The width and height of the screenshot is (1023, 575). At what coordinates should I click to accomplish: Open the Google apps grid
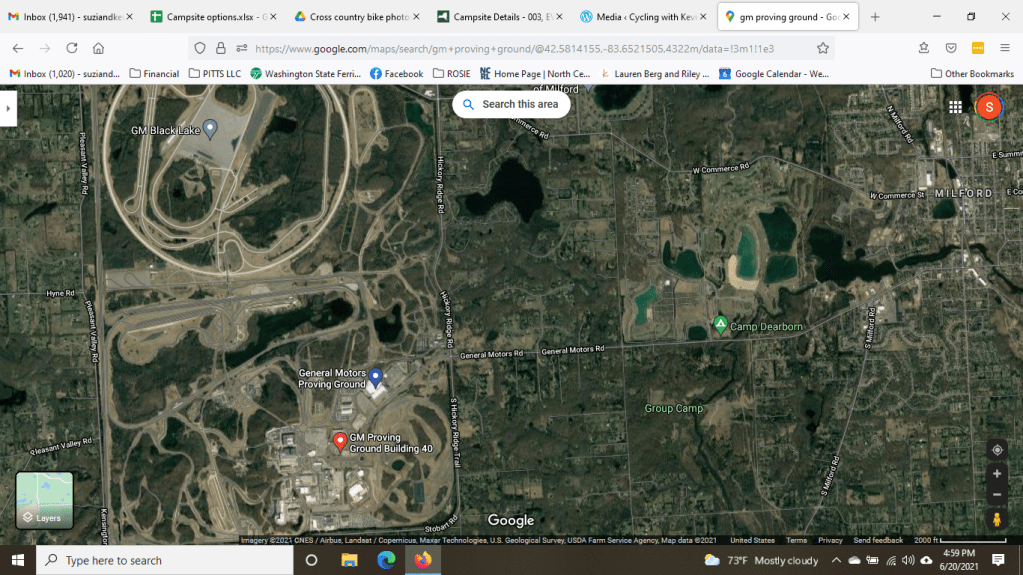[x=956, y=107]
